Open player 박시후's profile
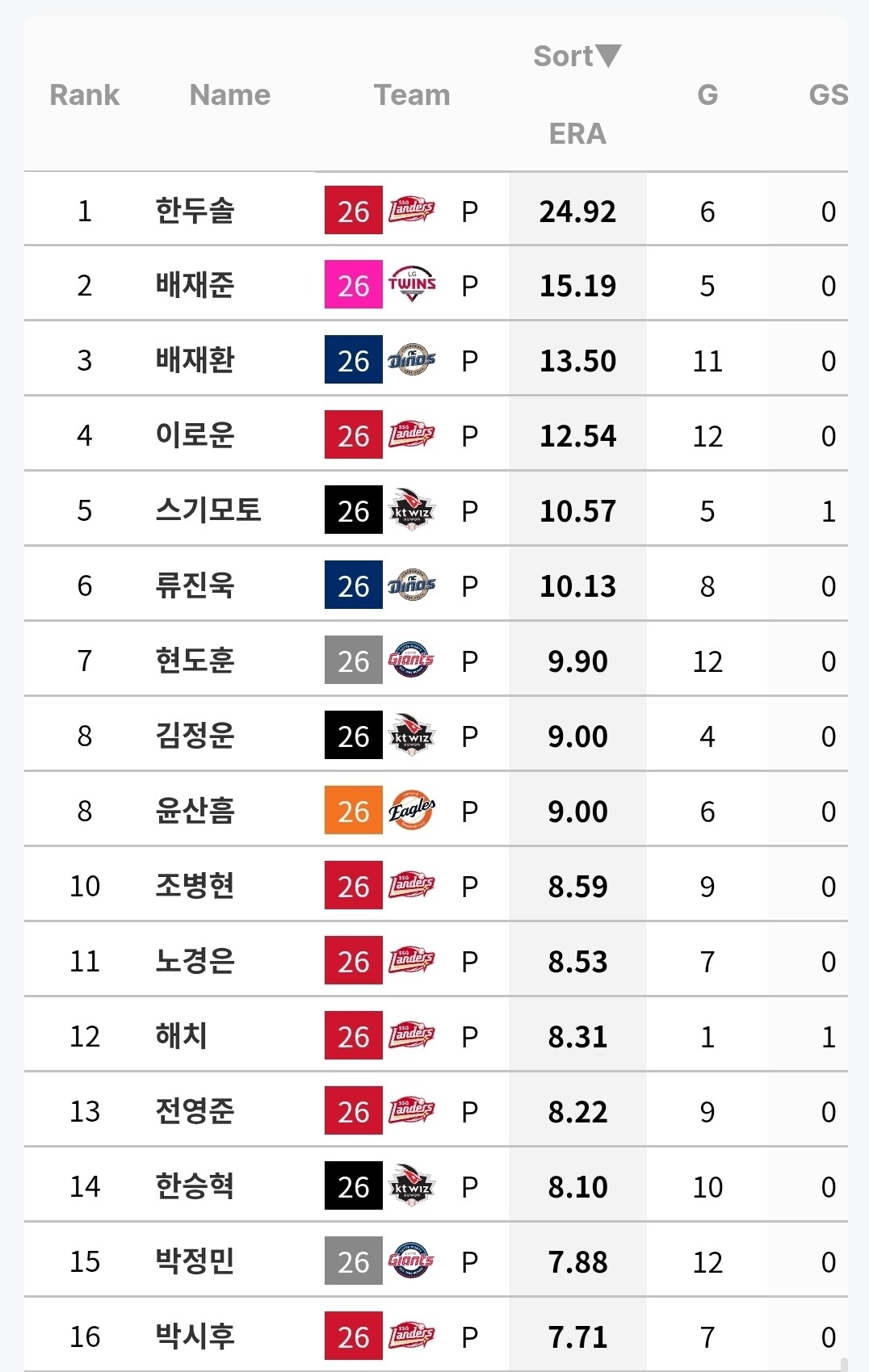 point(195,1336)
